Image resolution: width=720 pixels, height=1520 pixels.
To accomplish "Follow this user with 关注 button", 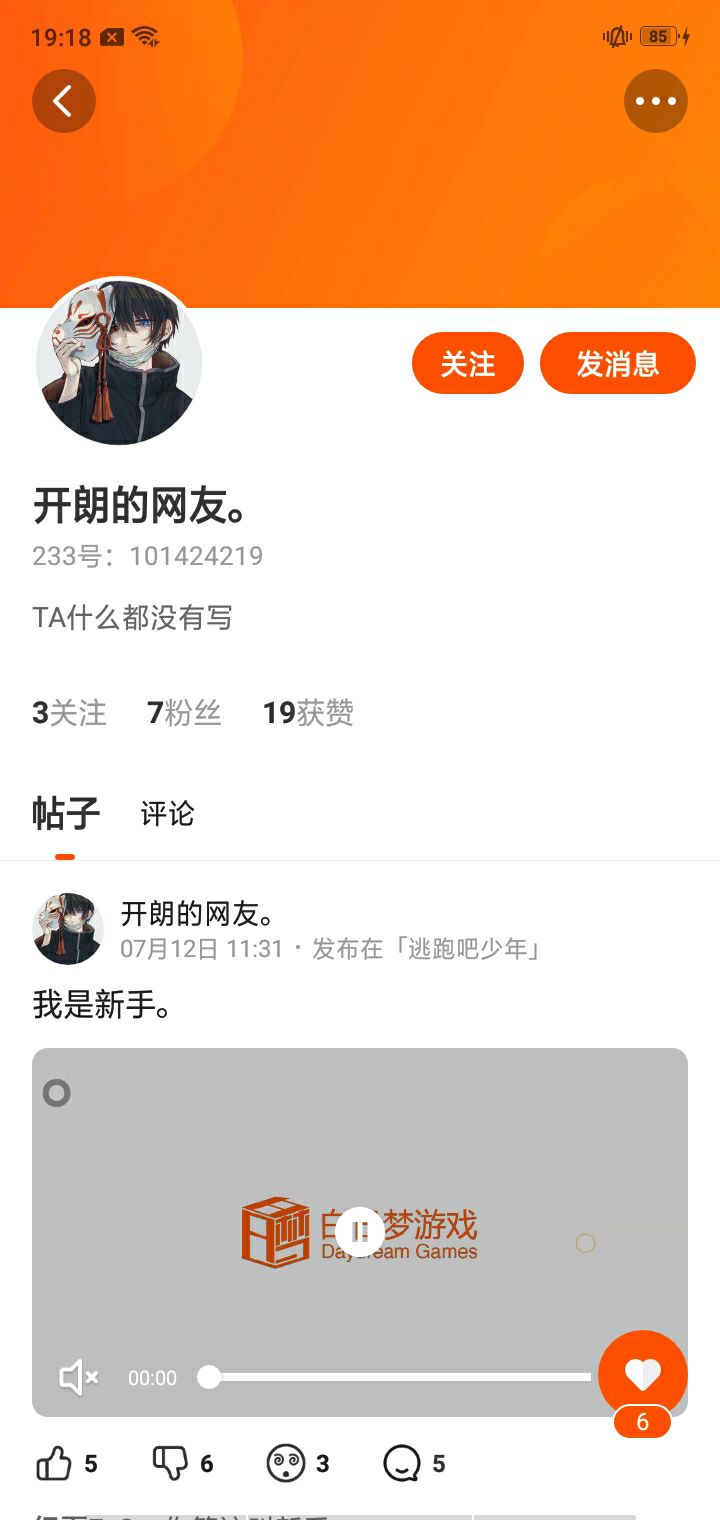I will click(468, 364).
